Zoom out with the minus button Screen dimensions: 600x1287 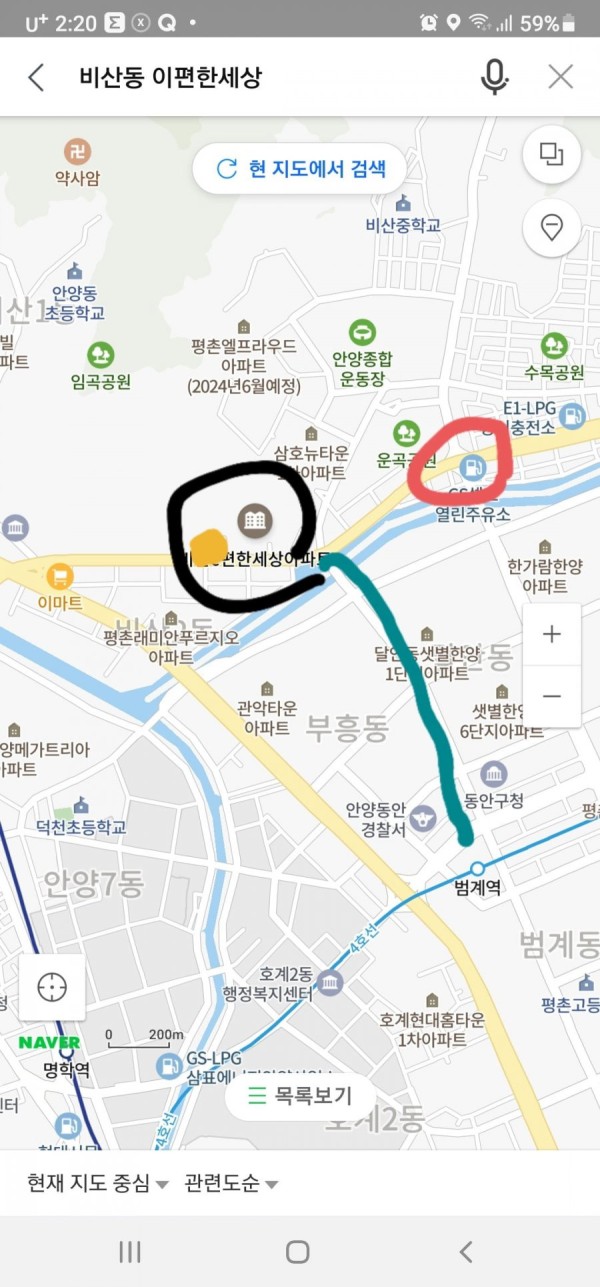(551, 696)
